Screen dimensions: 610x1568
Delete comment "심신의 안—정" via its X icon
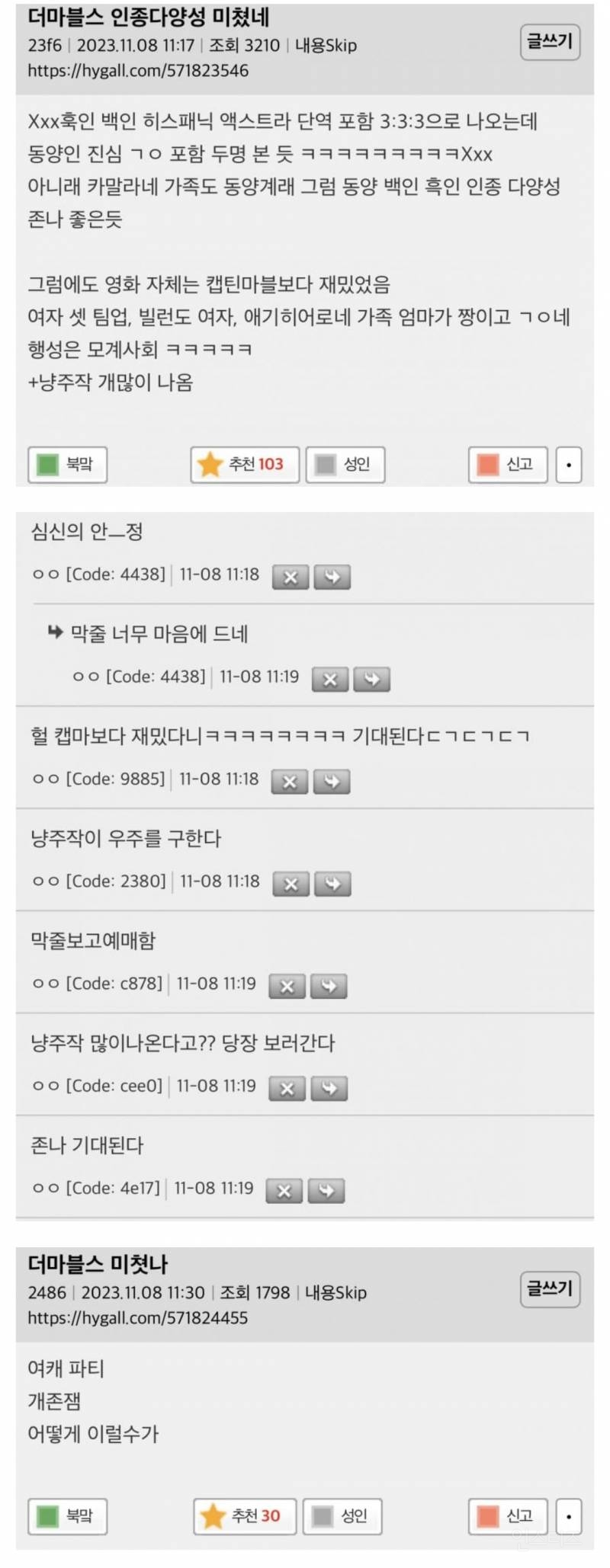click(290, 578)
